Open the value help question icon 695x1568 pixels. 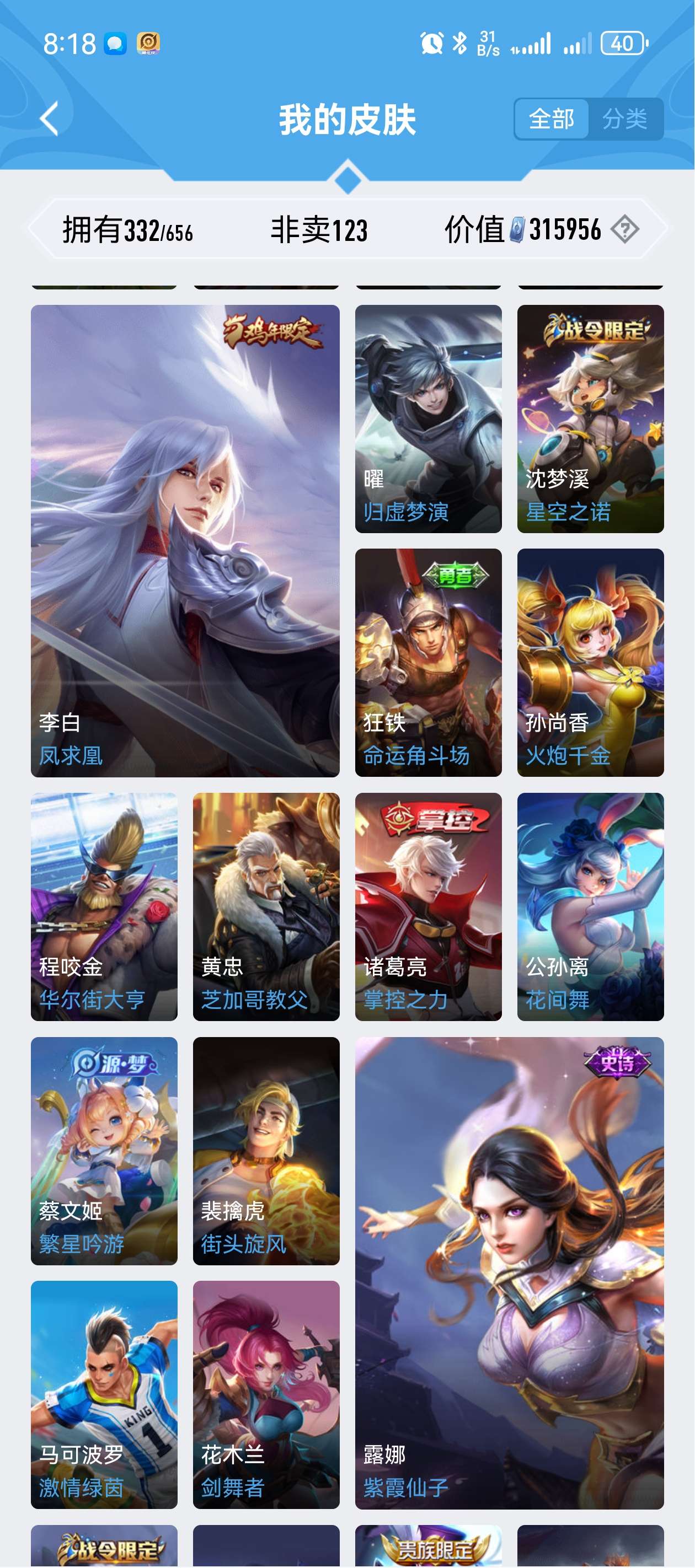625,229
